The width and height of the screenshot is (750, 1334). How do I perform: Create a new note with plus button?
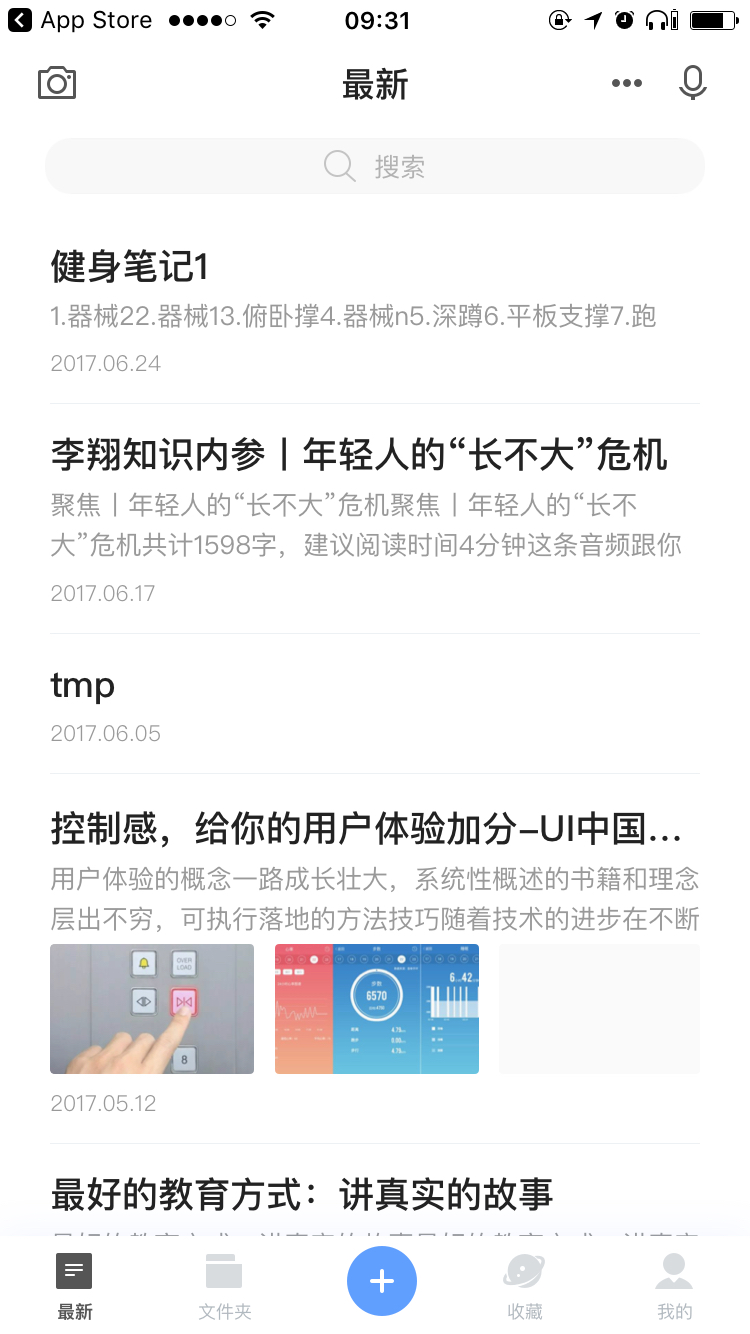382,1281
